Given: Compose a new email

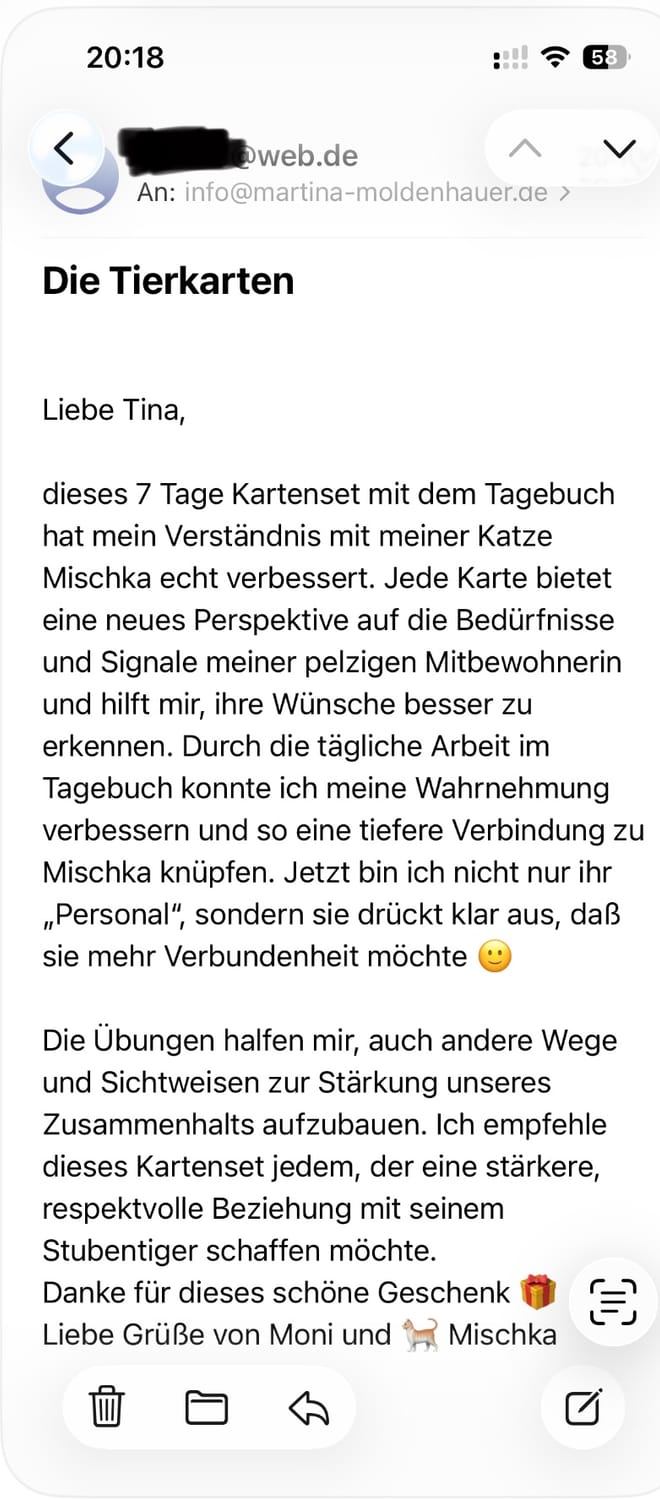Looking at the screenshot, I should click(x=583, y=1407).
